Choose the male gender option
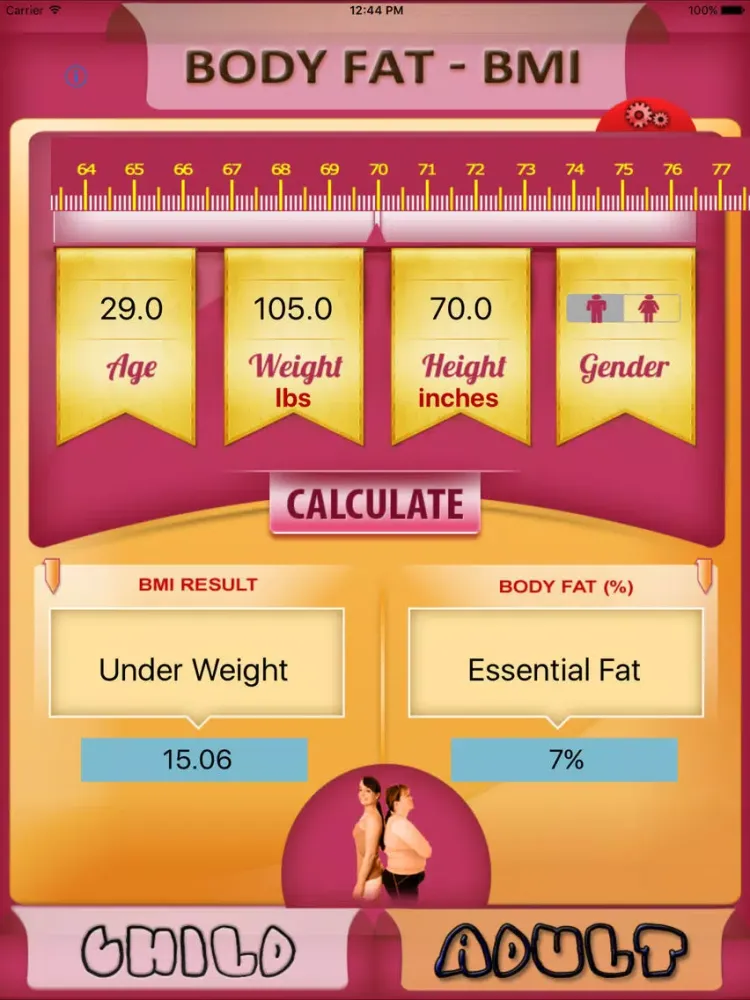This screenshot has width=750, height=1000. coord(596,309)
